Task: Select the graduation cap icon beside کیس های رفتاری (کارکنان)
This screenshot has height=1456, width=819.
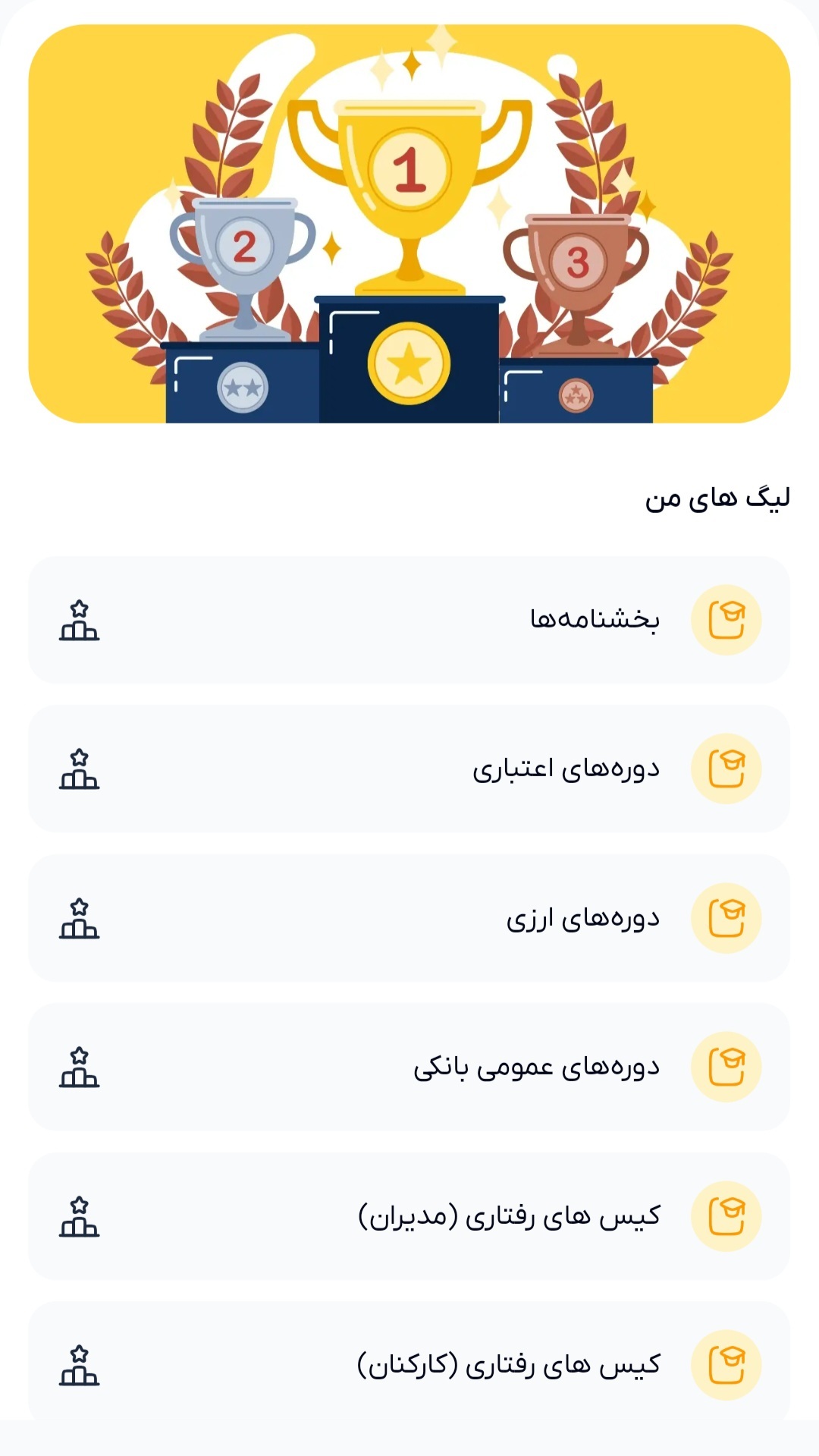Action: tap(727, 1364)
